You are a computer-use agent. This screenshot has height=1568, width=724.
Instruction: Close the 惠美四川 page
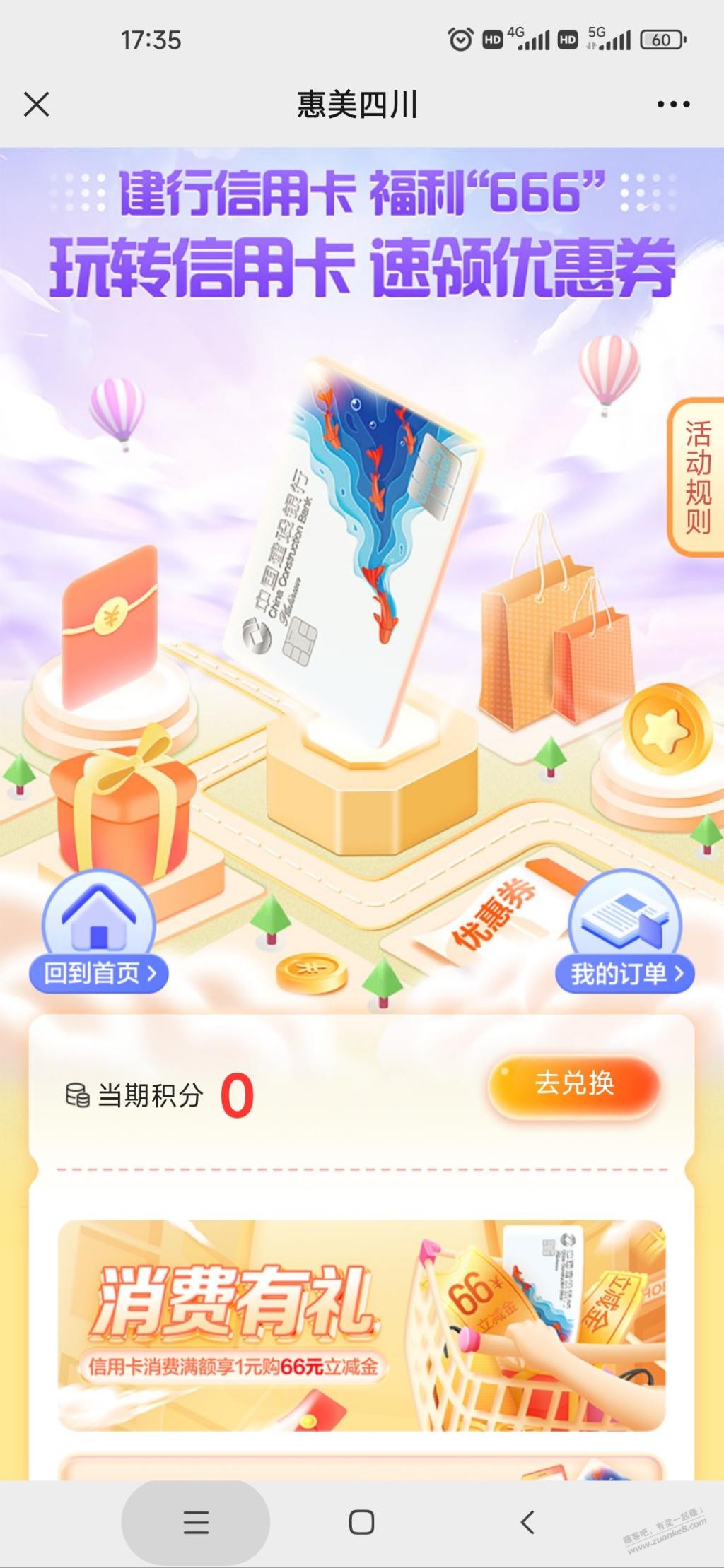tap(37, 105)
